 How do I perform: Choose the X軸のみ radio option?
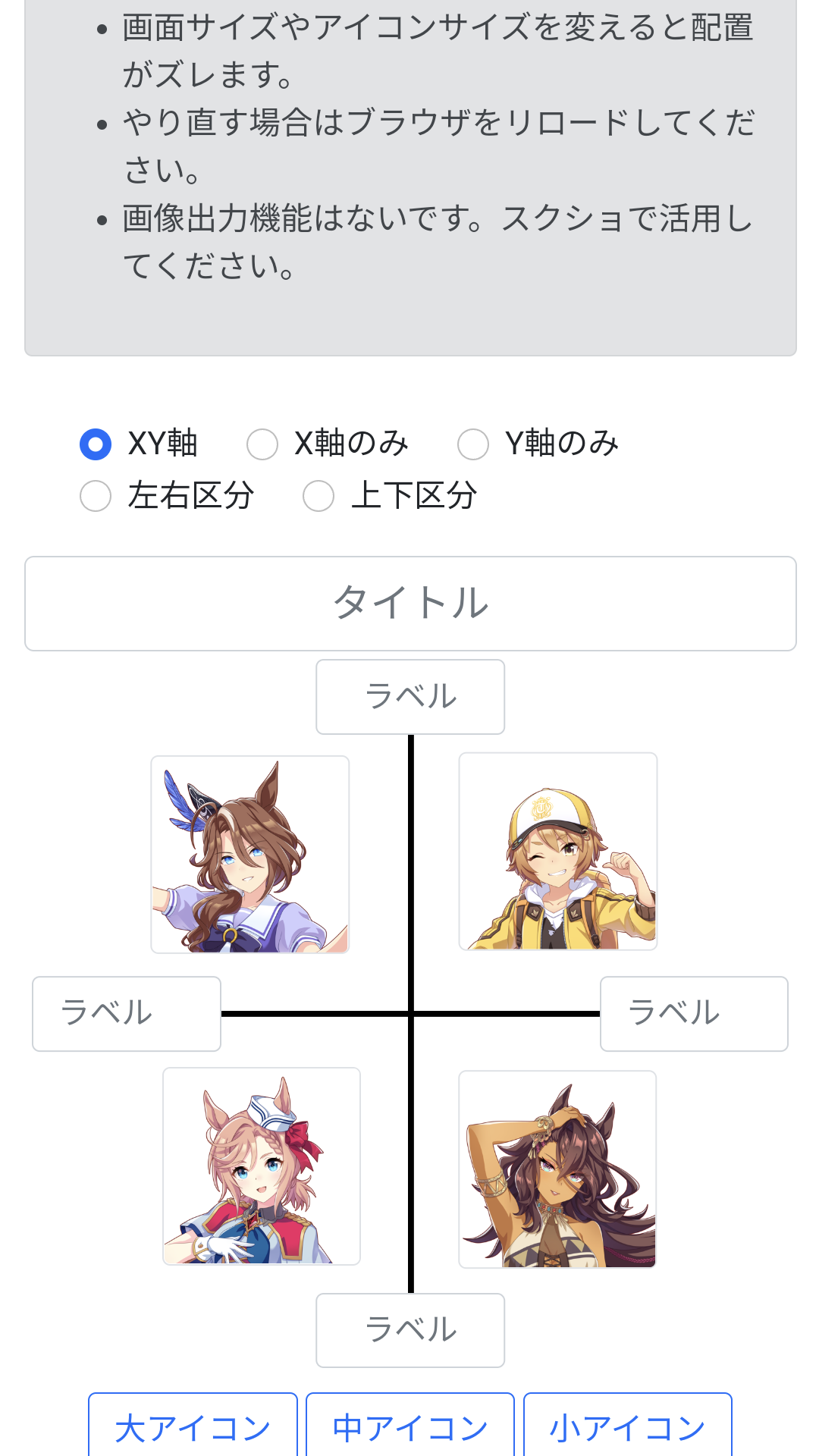(x=262, y=444)
